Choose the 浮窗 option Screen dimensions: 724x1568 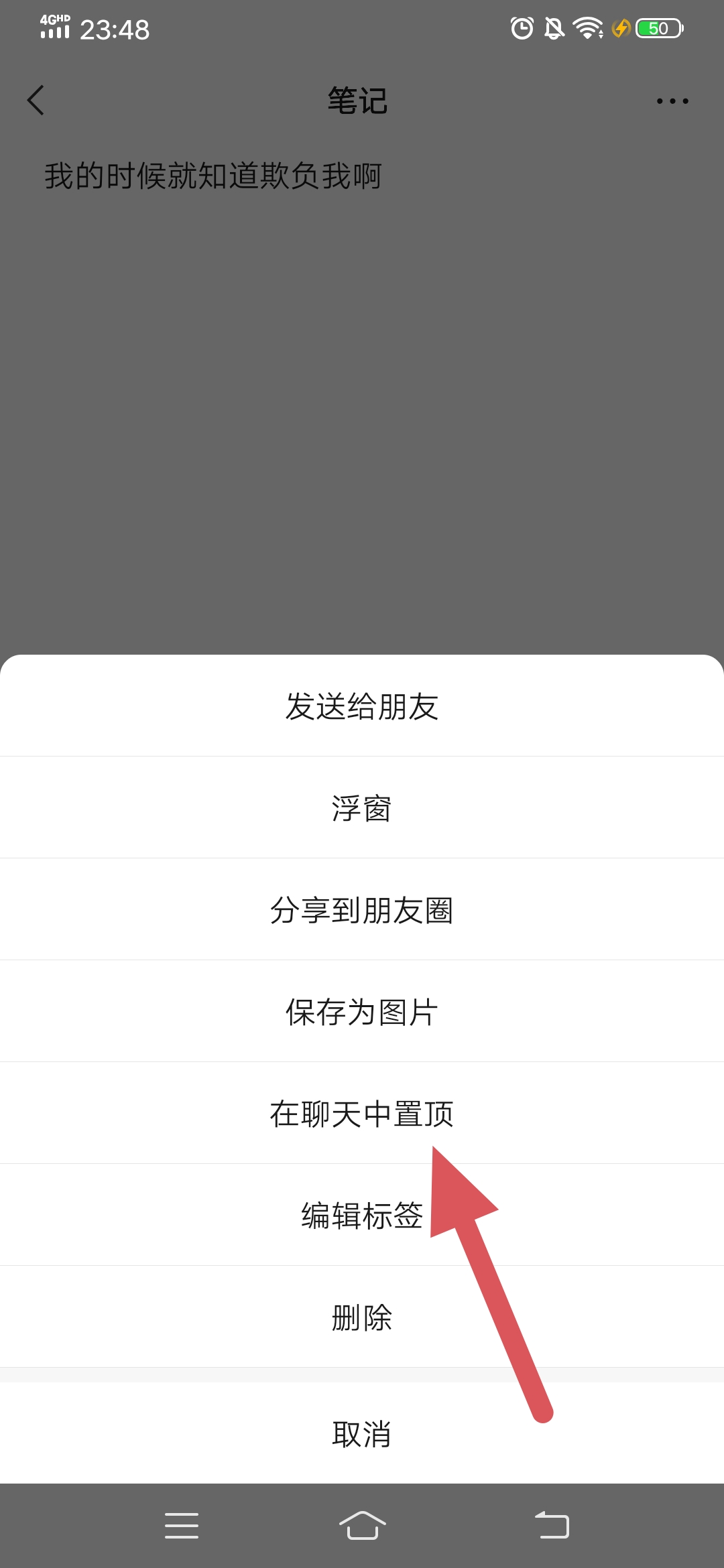pyautogui.click(x=362, y=808)
